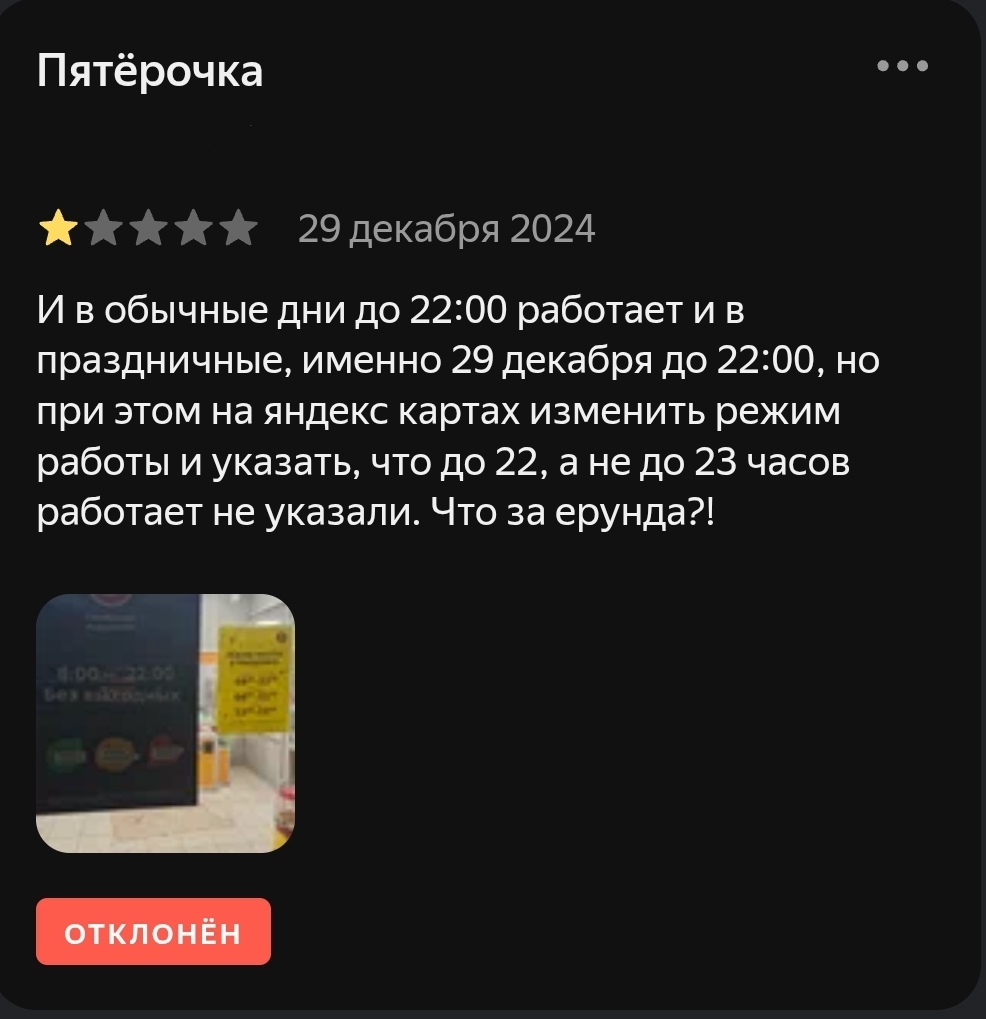Open the three-dot menu for the Пятёрочка review
This screenshot has width=986, height=1019.
point(902,67)
